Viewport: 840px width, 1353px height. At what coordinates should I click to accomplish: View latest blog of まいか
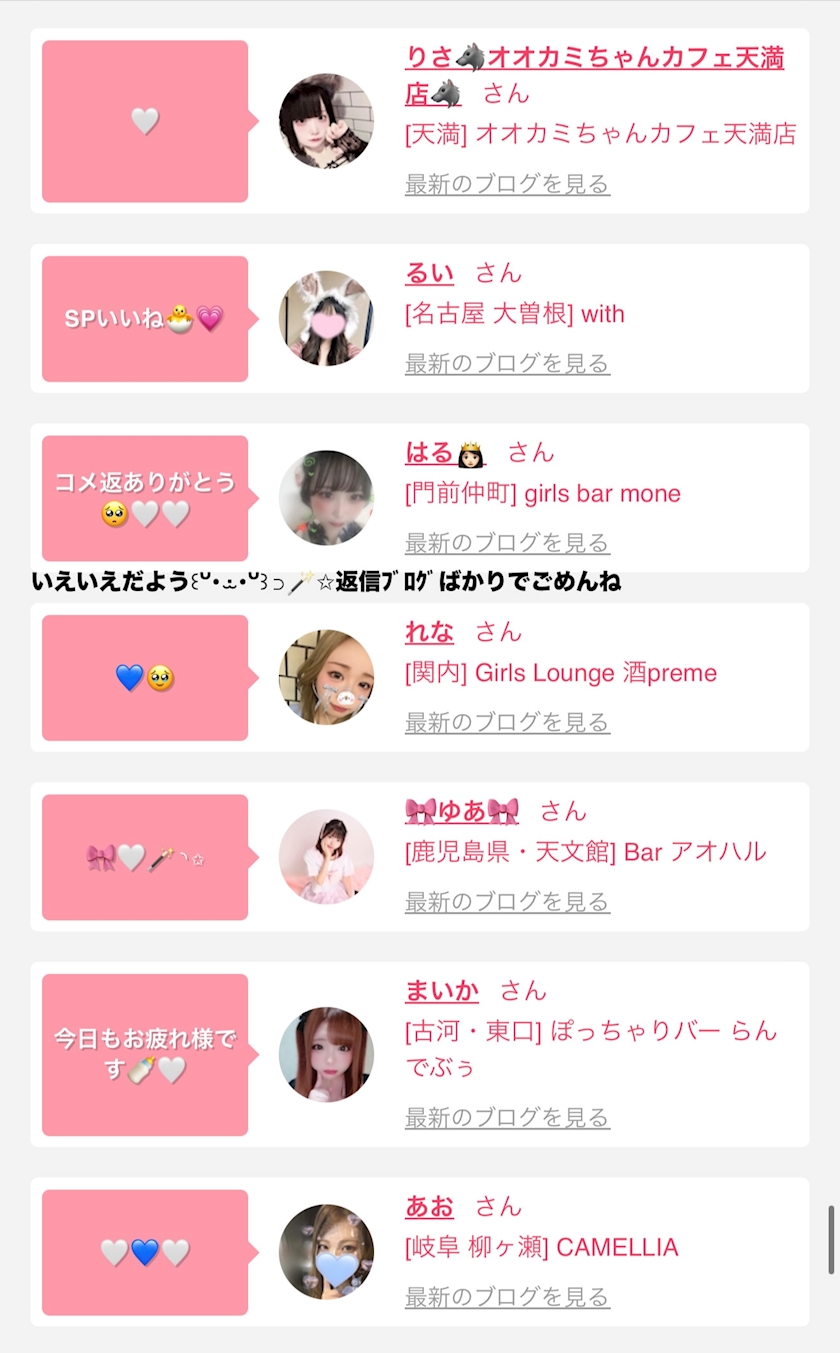[507, 1117]
